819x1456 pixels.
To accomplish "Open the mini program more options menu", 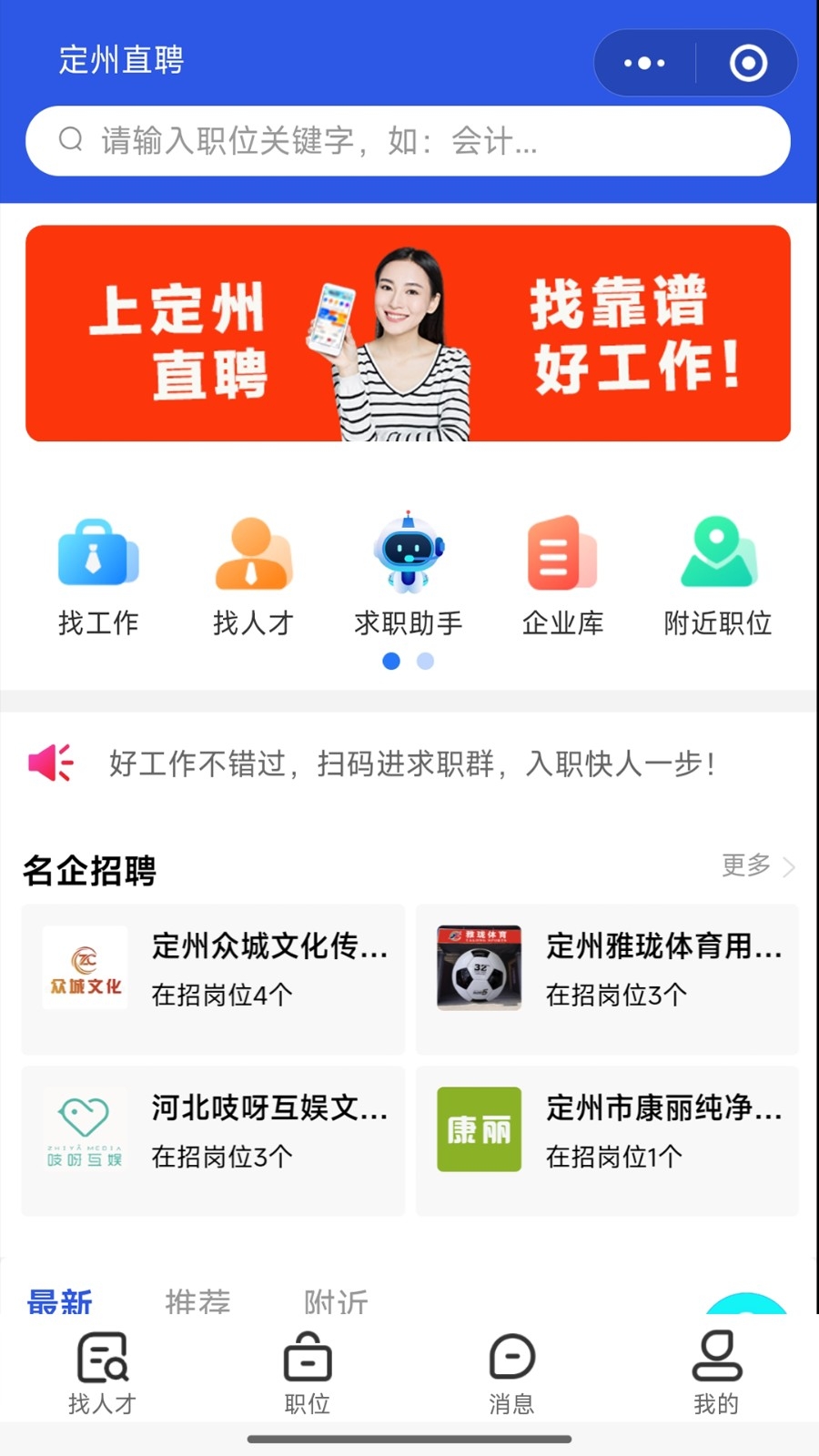I will (644, 63).
